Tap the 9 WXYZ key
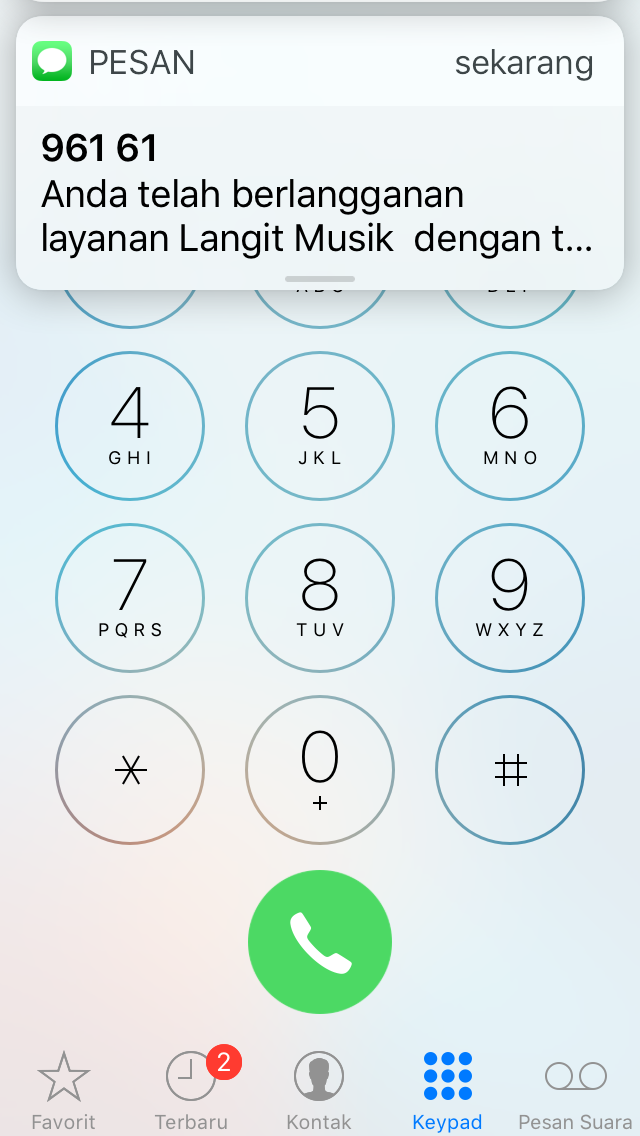The image size is (640, 1136). point(510,598)
